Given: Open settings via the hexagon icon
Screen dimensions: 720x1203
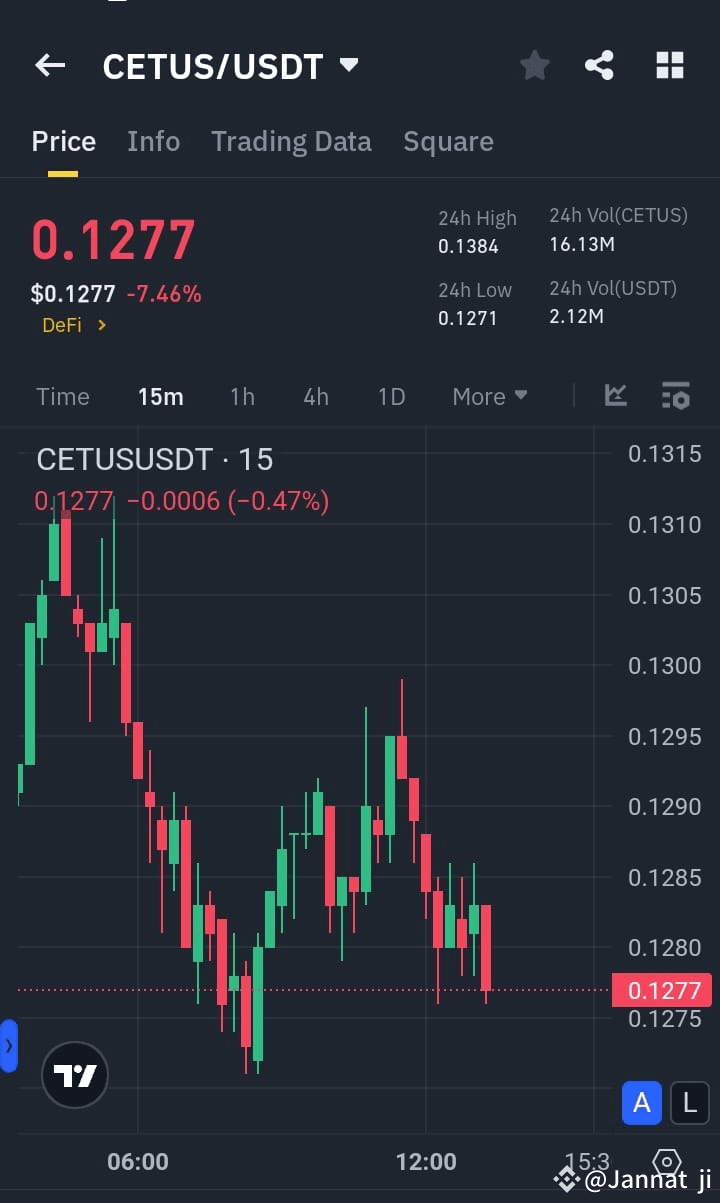Looking at the screenshot, I should click(666, 1163).
